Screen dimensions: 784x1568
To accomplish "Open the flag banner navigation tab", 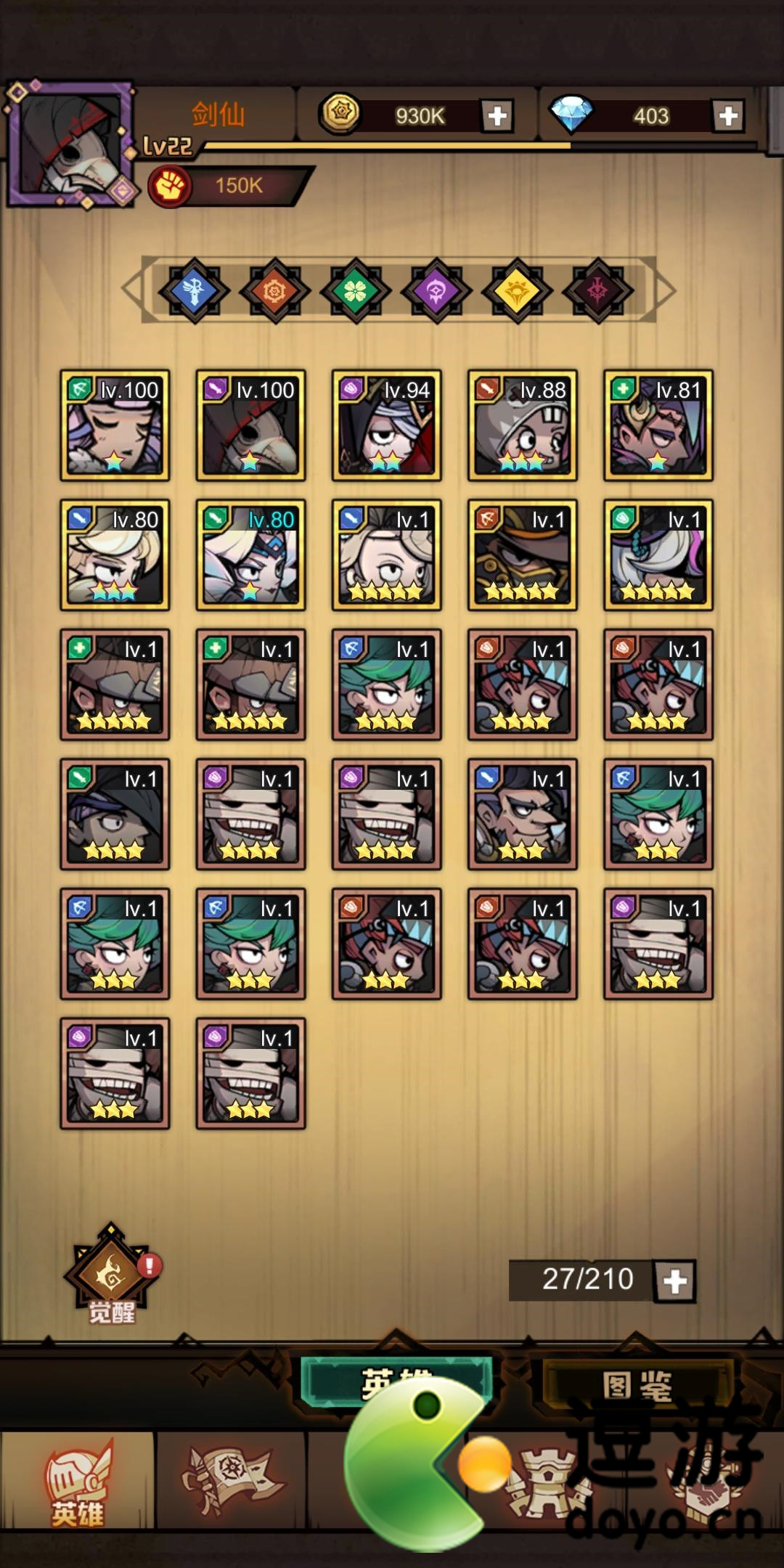I will coord(231,1481).
